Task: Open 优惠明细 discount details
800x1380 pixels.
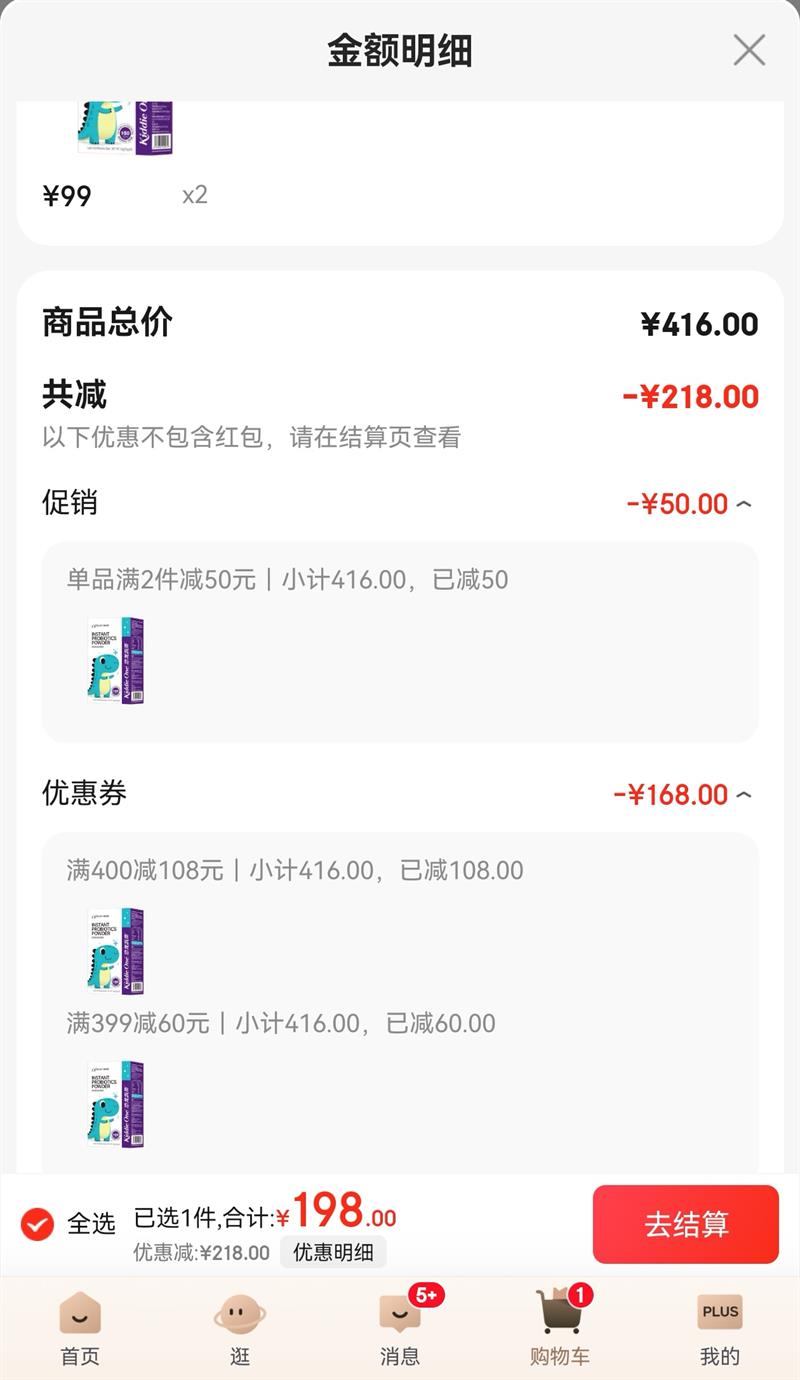Action: pos(333,1251)
